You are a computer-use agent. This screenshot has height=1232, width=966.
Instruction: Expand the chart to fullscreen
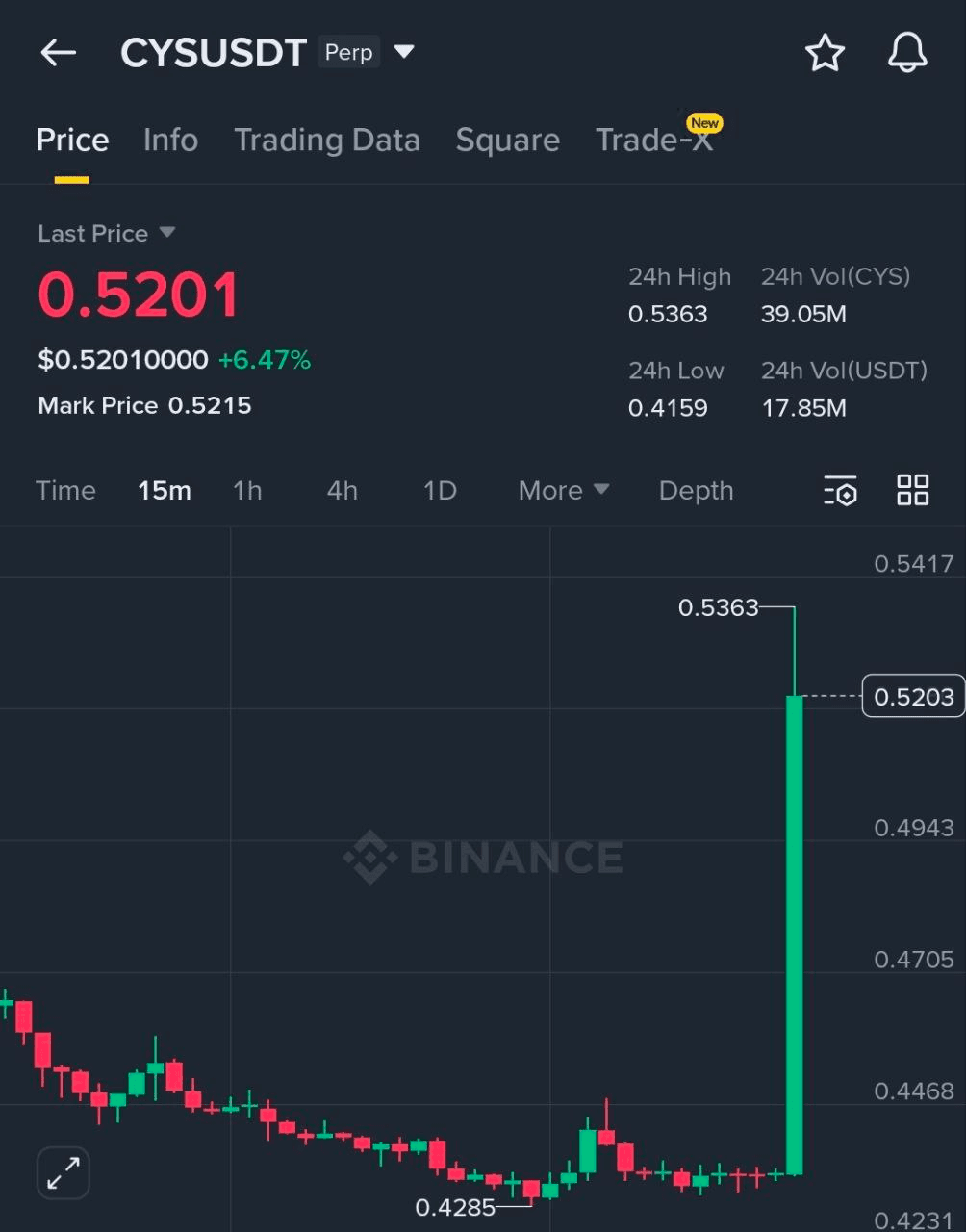click(64, 1172)
